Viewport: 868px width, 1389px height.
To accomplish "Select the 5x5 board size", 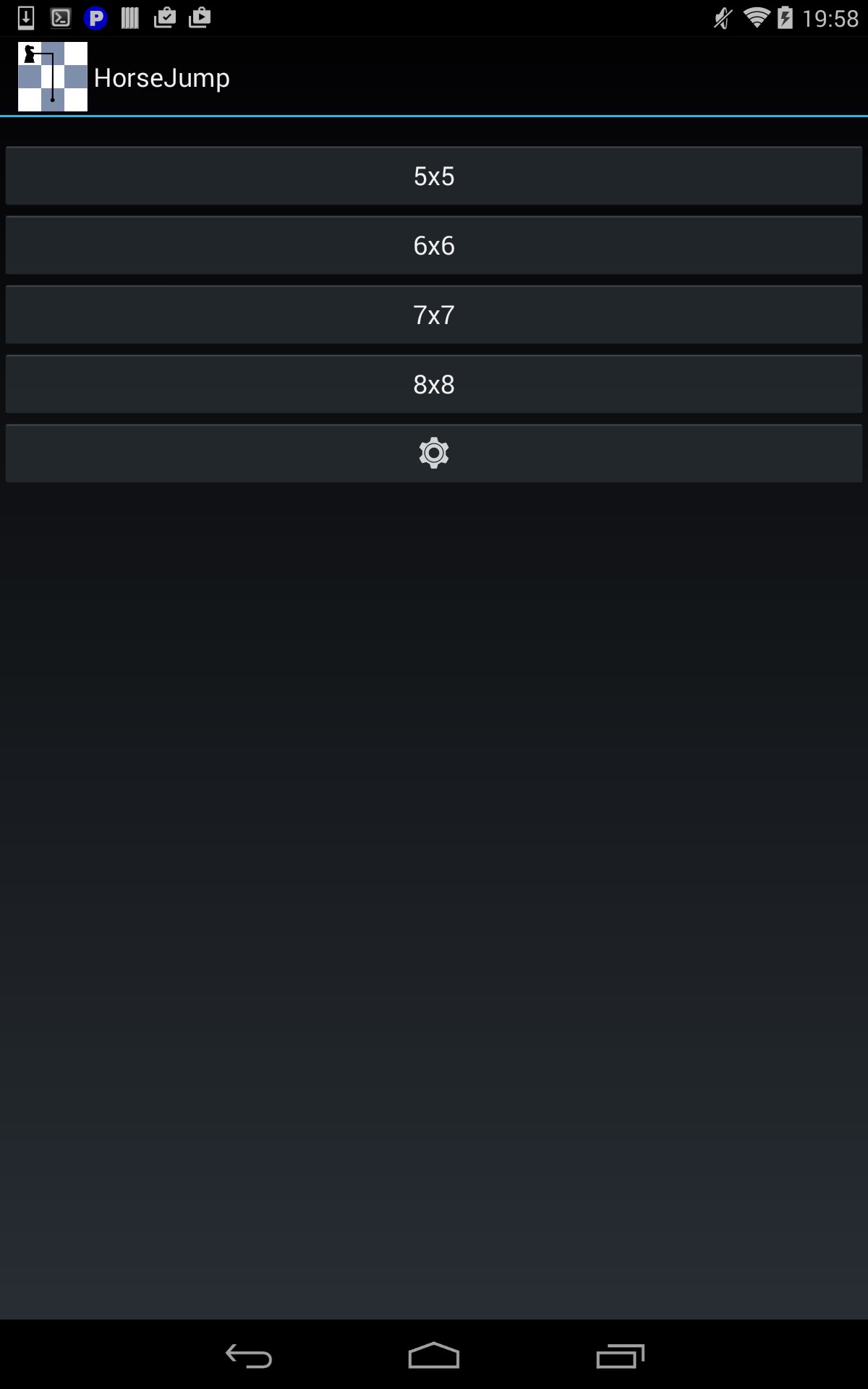I will tap(434, 176).
